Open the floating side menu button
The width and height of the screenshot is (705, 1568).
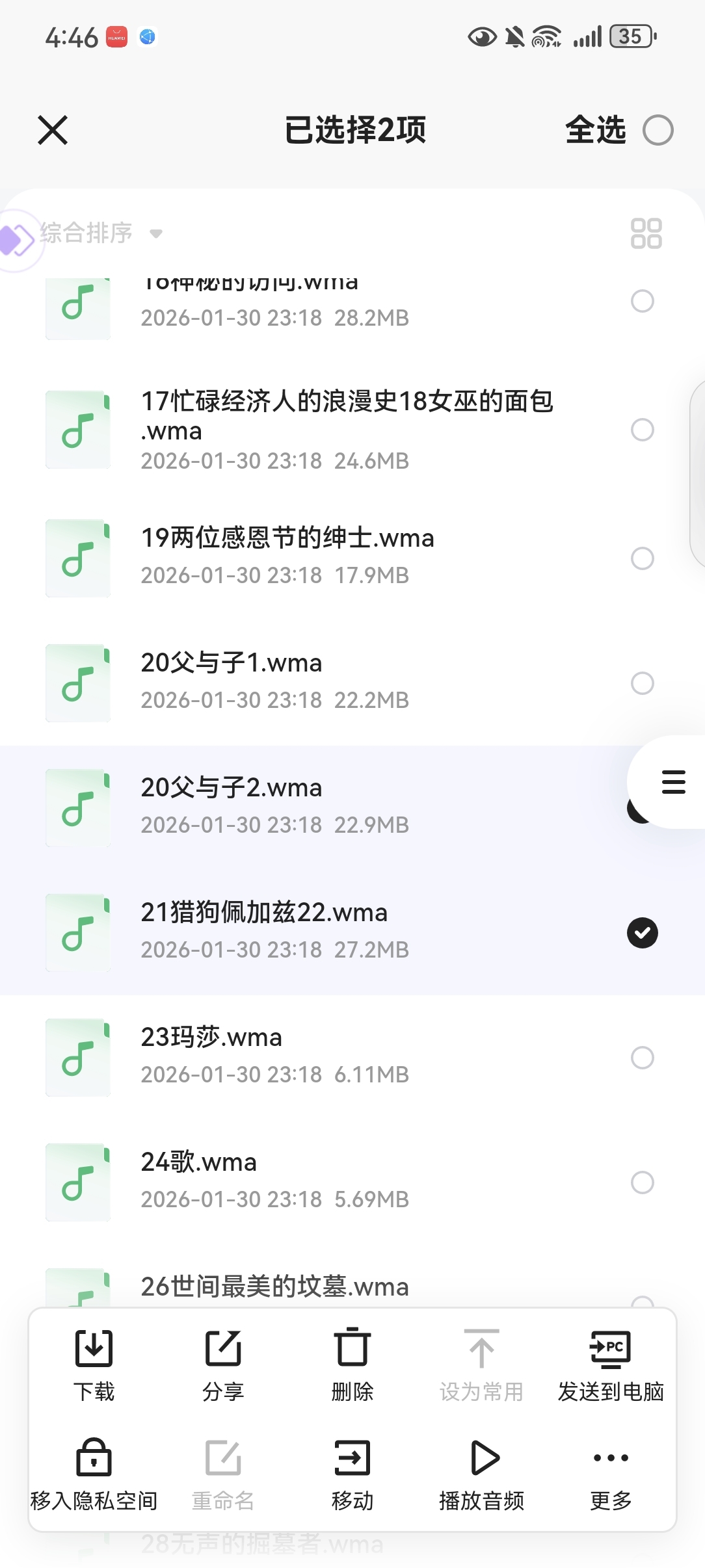(x=673, y=782)
